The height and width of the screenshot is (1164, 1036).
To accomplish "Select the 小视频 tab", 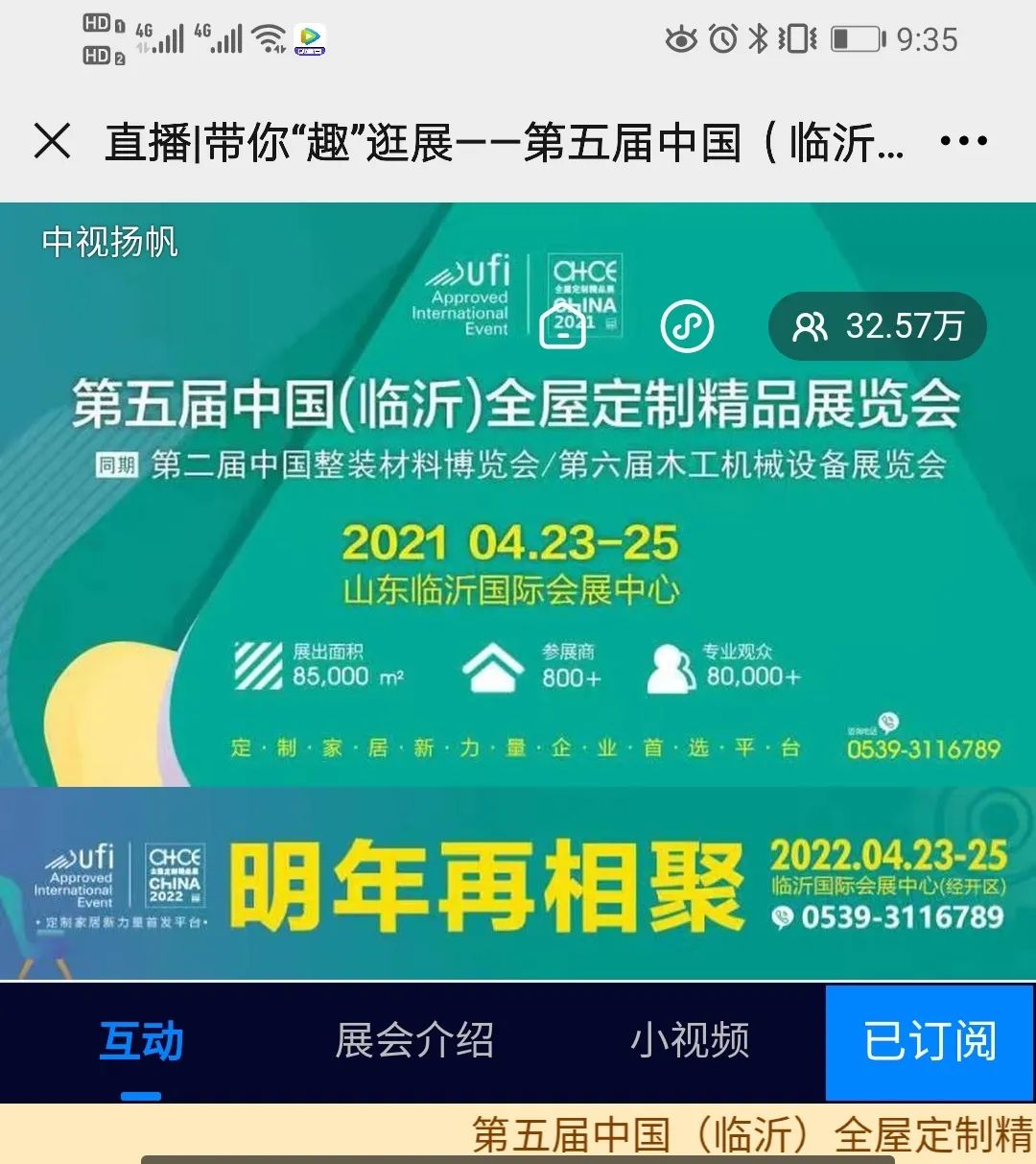I will (690, 1041).
